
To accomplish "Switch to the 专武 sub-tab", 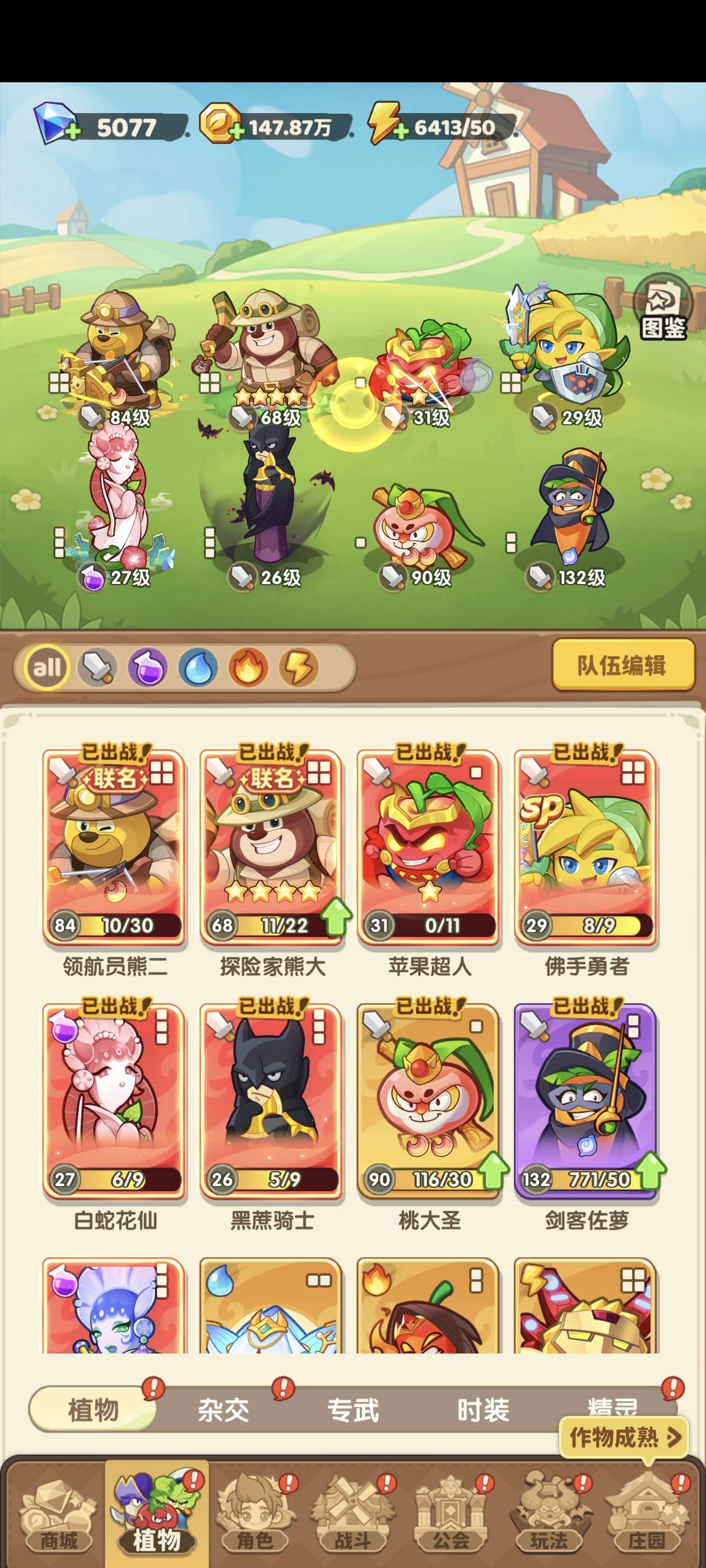I will click(x=352, y=1410).
